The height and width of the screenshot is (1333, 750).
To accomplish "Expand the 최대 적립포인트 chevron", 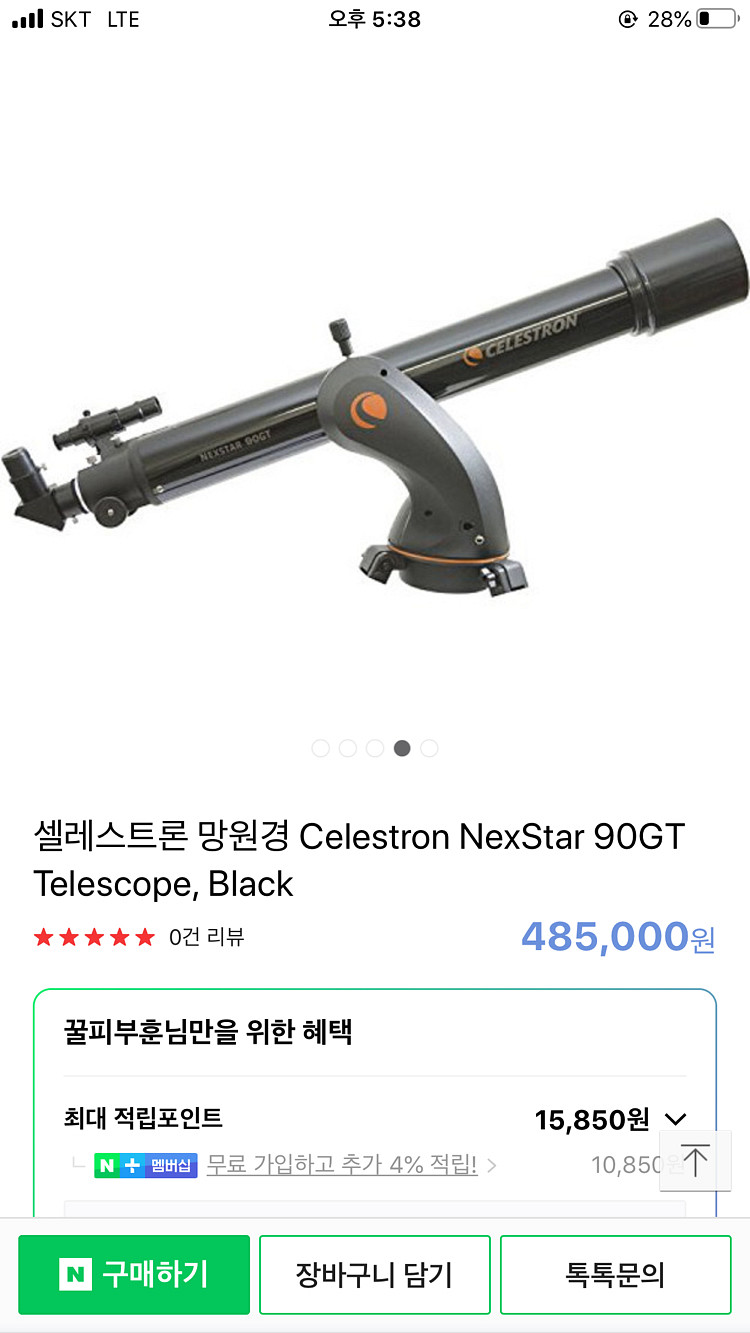I will click(676, 1120).
